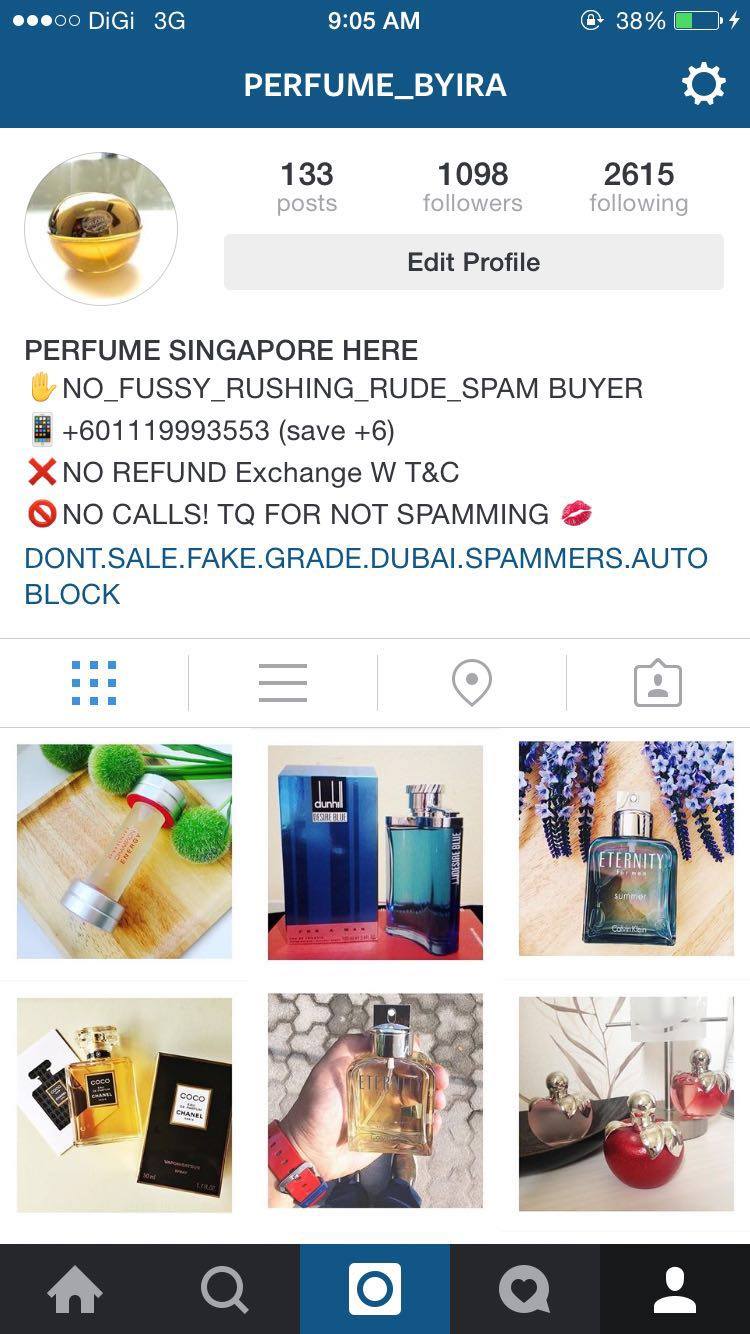The height and width of the screenshot is (1334, 750).
Task: Open the Coco Chanel perfume post
Action: (124, 1104)
